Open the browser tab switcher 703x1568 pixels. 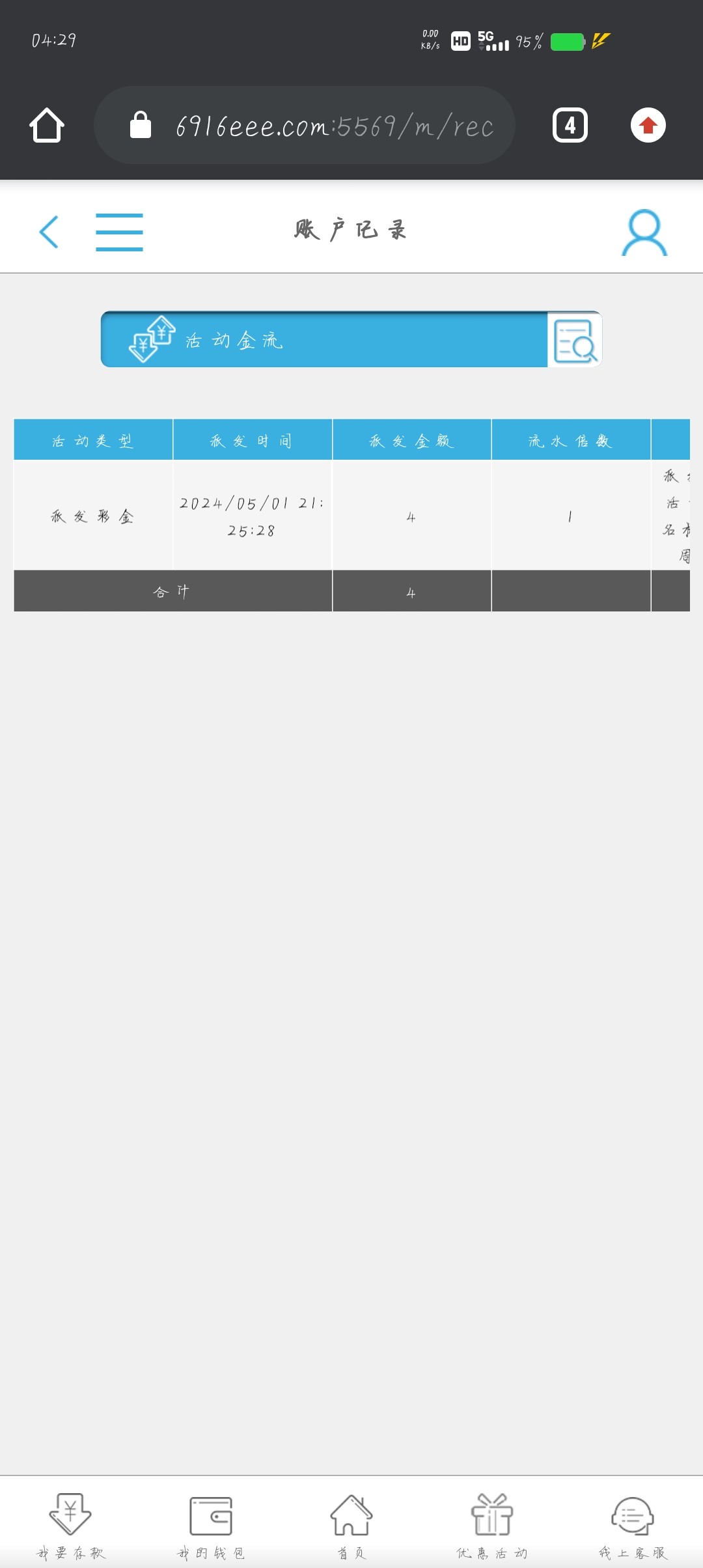[570, 125]
